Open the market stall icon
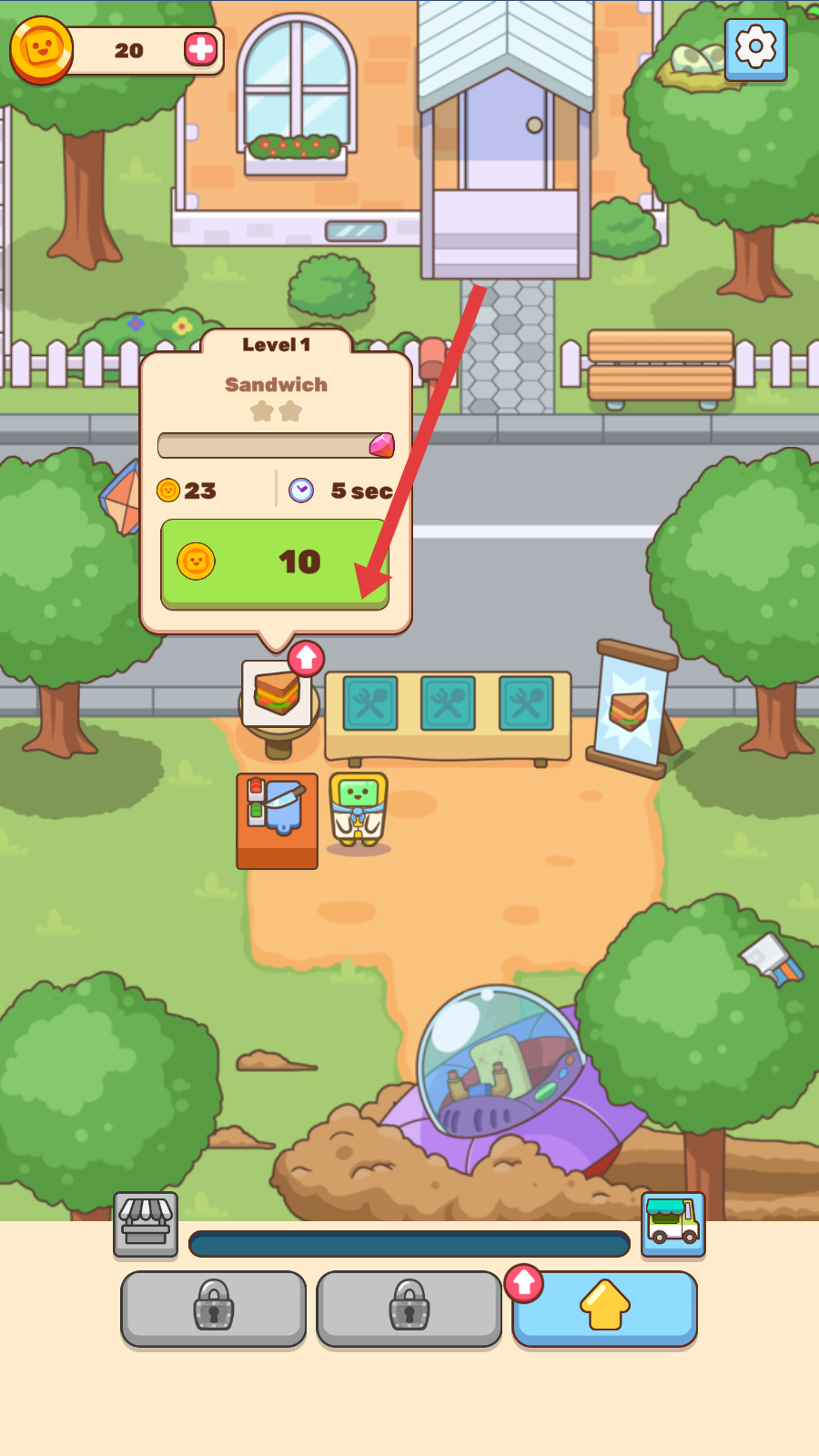Viewport: 819px width, 1456px height. 146,1225
